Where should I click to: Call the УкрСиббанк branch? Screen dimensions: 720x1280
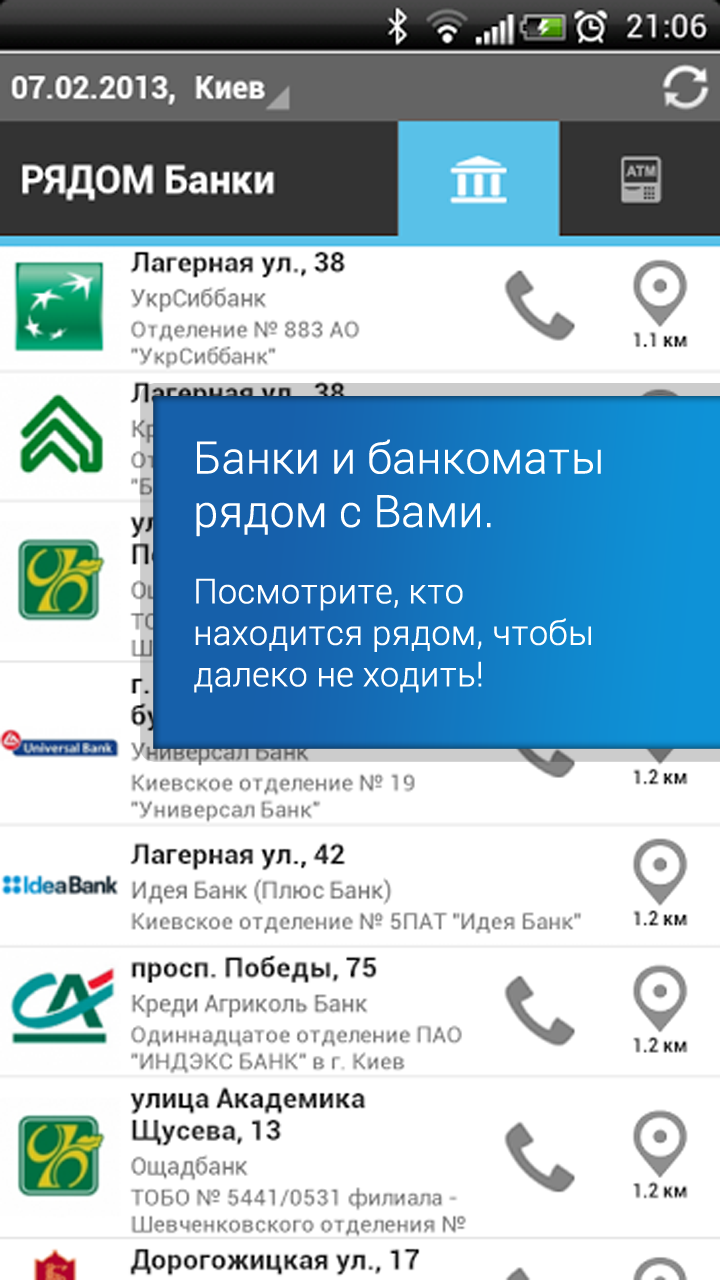539,305
